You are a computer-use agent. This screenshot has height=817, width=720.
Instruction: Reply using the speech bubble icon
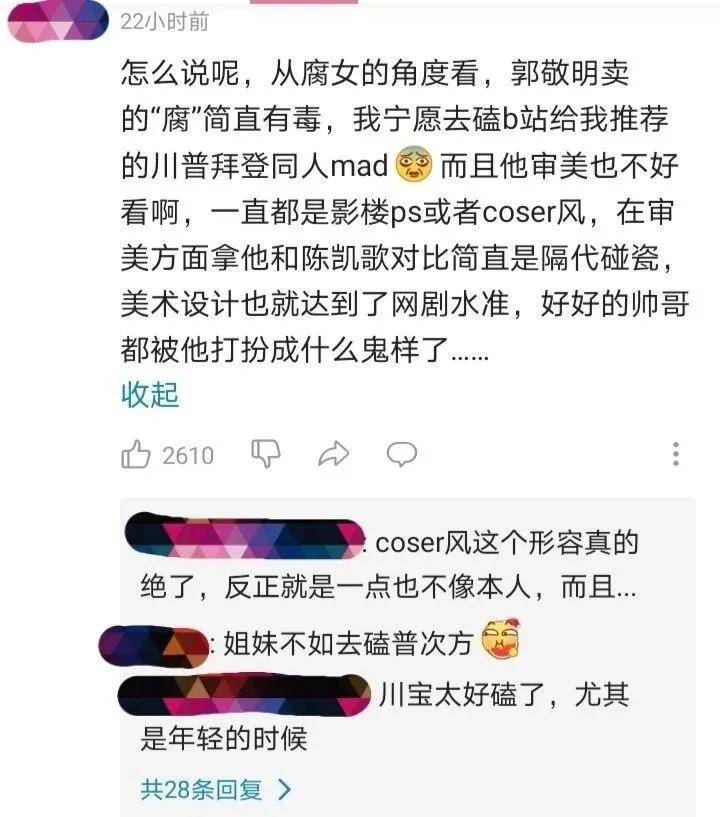[401, 455]
